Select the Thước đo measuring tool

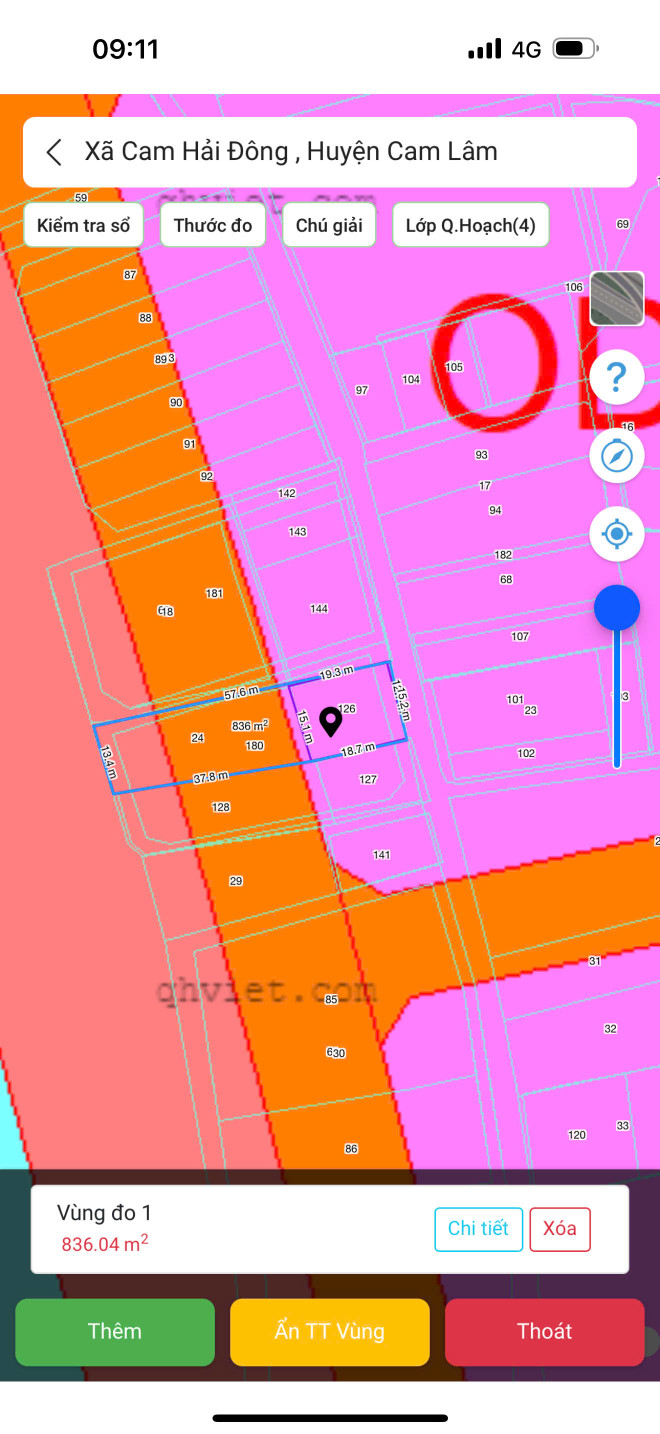pyautogui.click(x=213, y=225)
